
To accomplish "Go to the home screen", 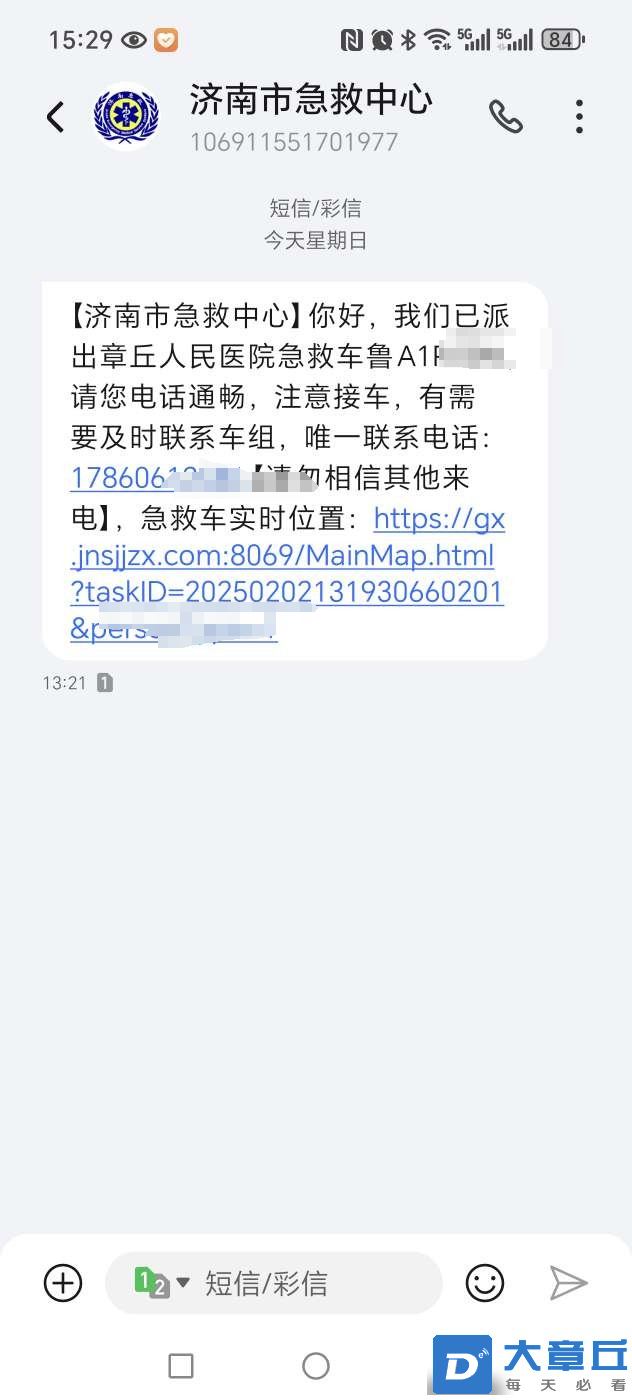I will pyautogui.click(x=315, y=1365).
